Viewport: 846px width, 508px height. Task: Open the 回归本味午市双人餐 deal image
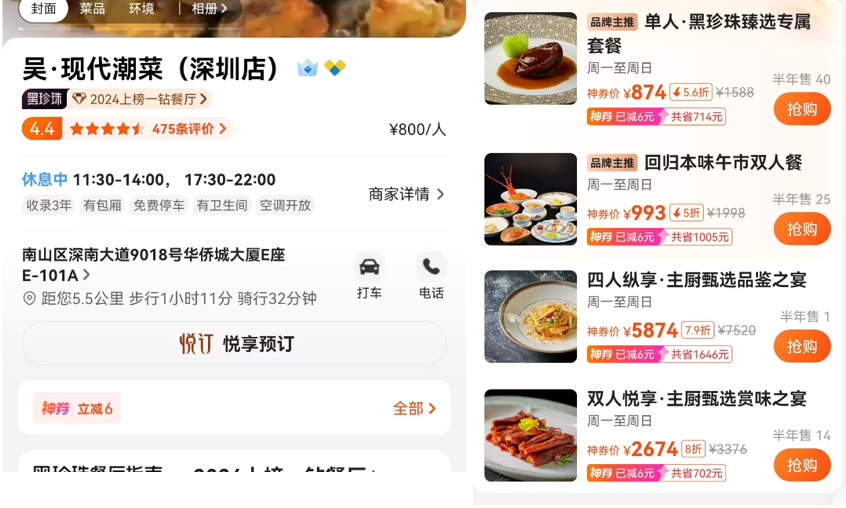pos(530,199)
